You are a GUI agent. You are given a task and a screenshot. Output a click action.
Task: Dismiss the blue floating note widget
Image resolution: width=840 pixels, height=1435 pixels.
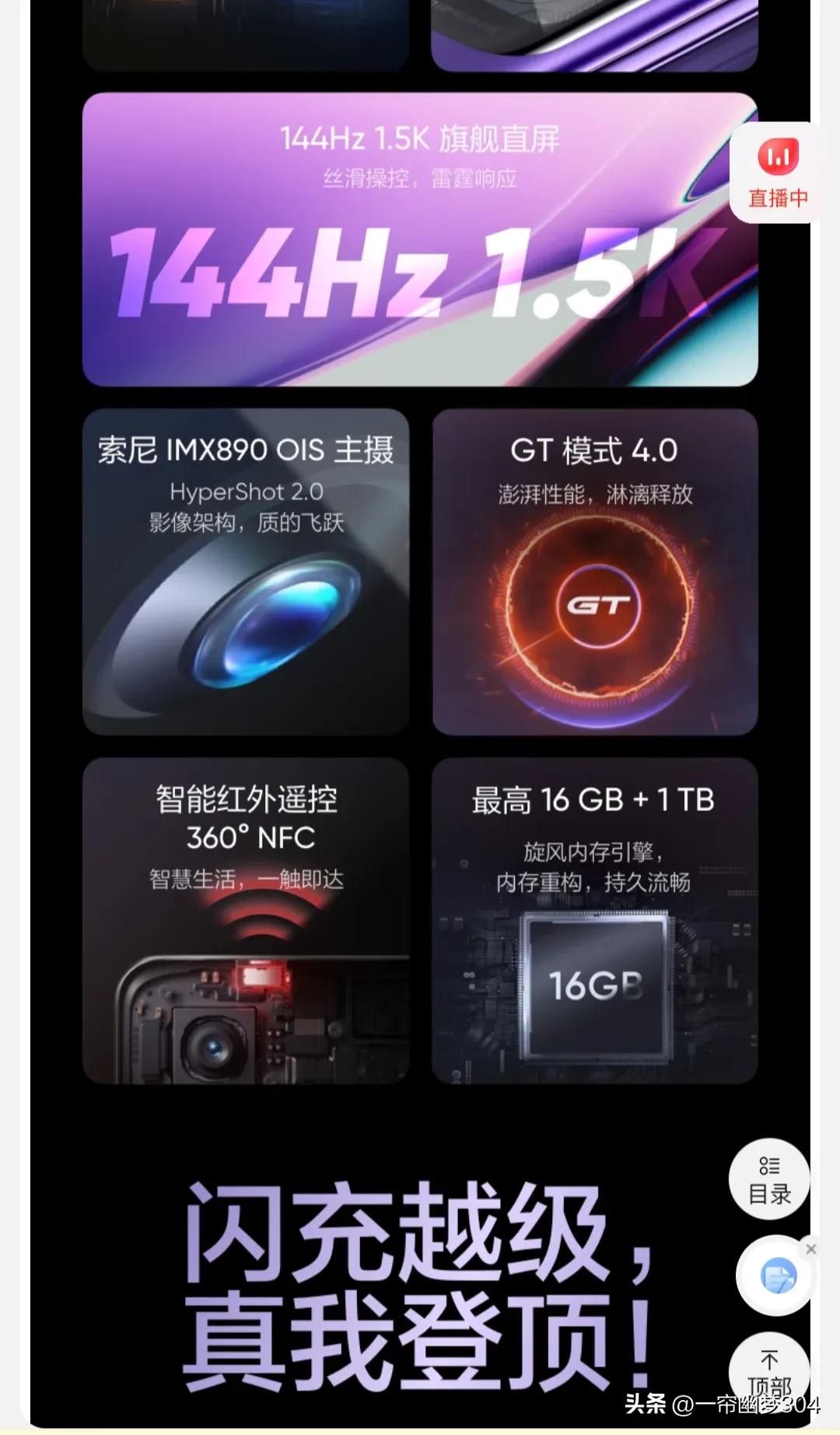811,1248
